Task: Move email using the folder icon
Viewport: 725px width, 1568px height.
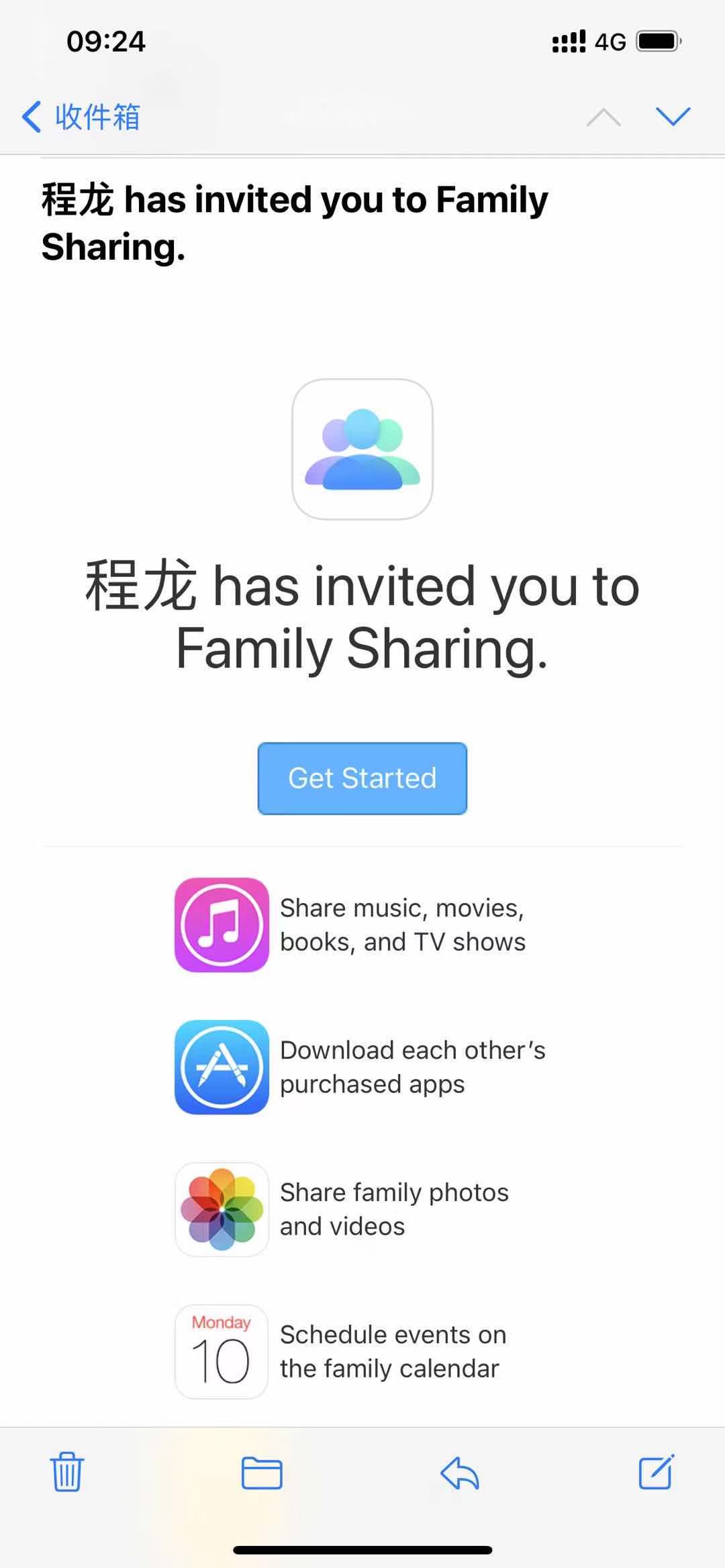Action: (x=262, y=1473)
